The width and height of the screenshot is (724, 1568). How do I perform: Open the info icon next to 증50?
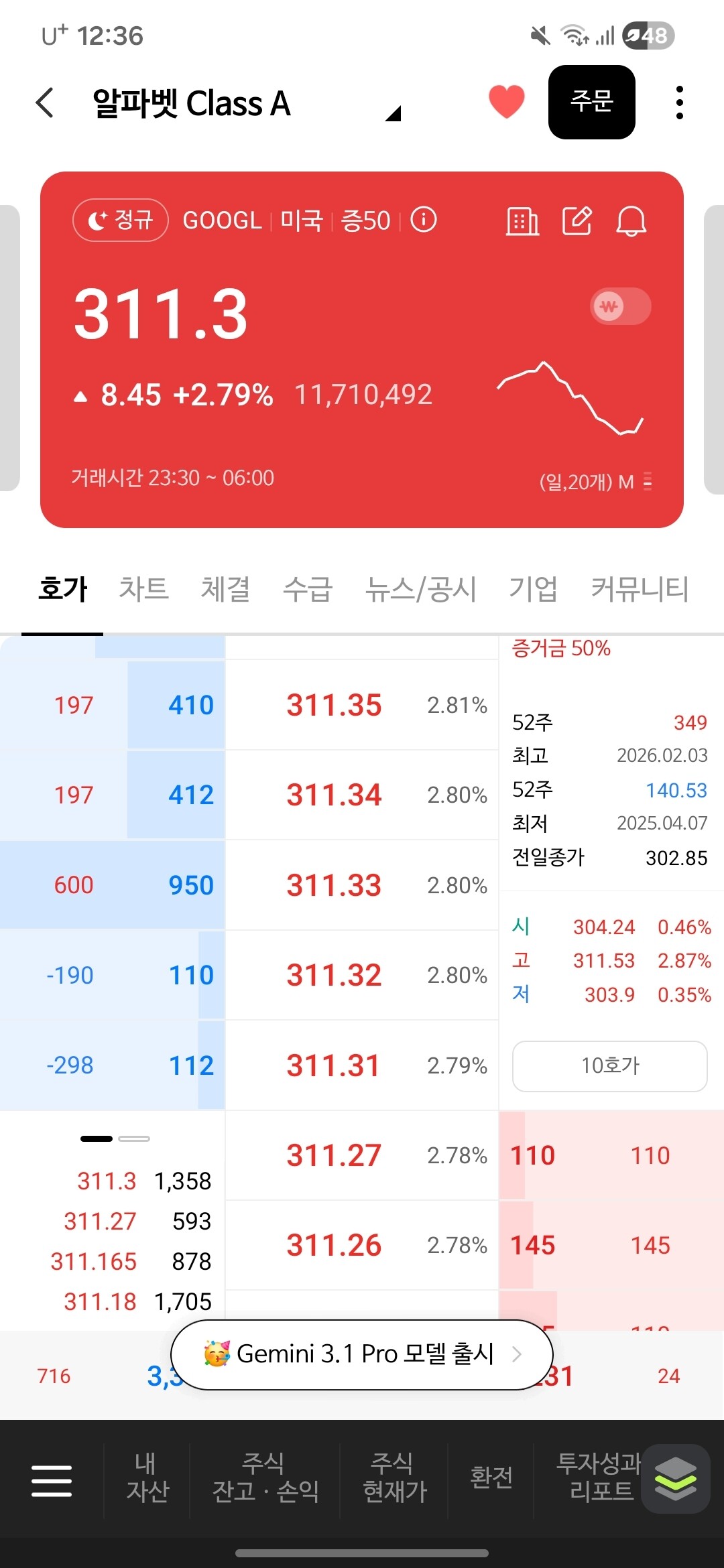pyautogui.click(x=424, y=219)
